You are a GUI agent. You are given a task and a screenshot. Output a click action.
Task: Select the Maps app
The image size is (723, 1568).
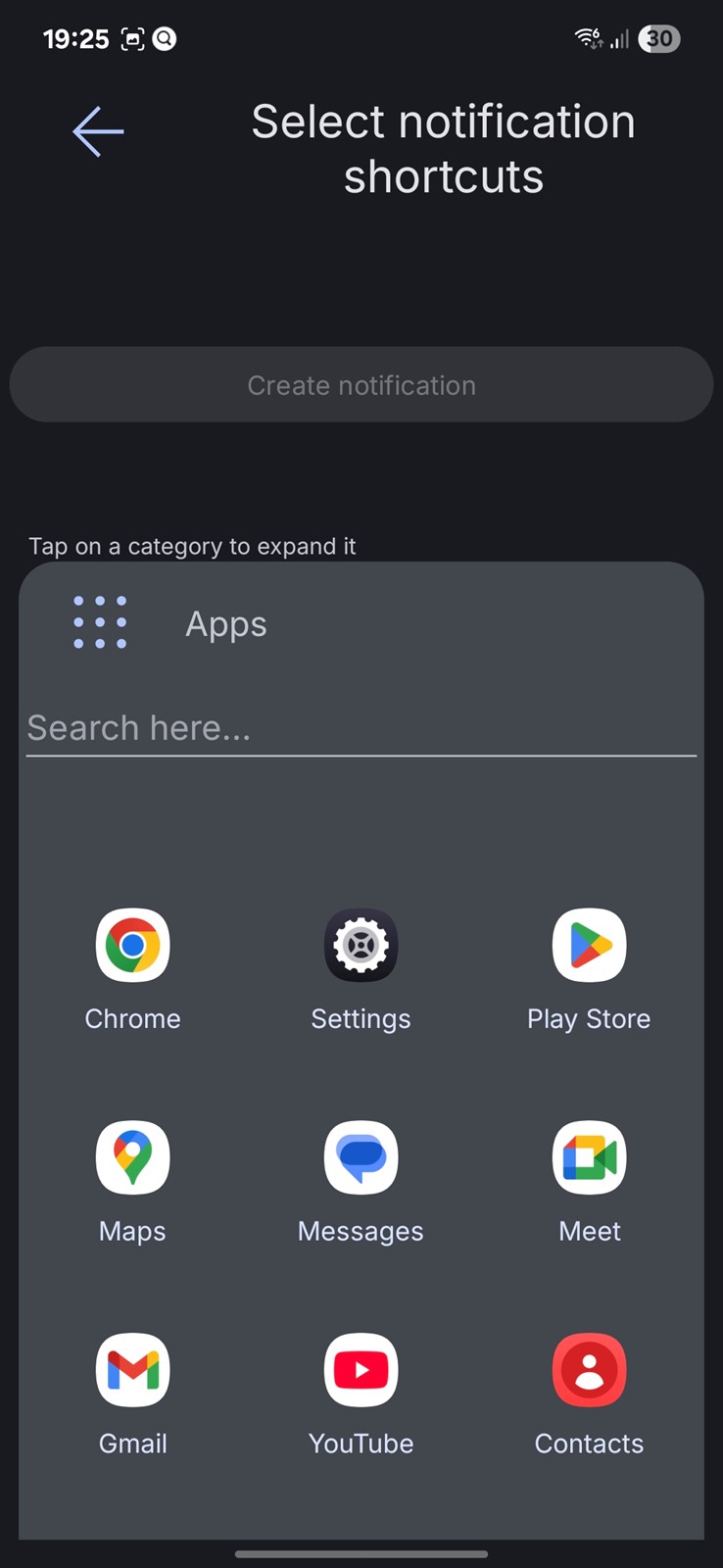point(133,1183)
